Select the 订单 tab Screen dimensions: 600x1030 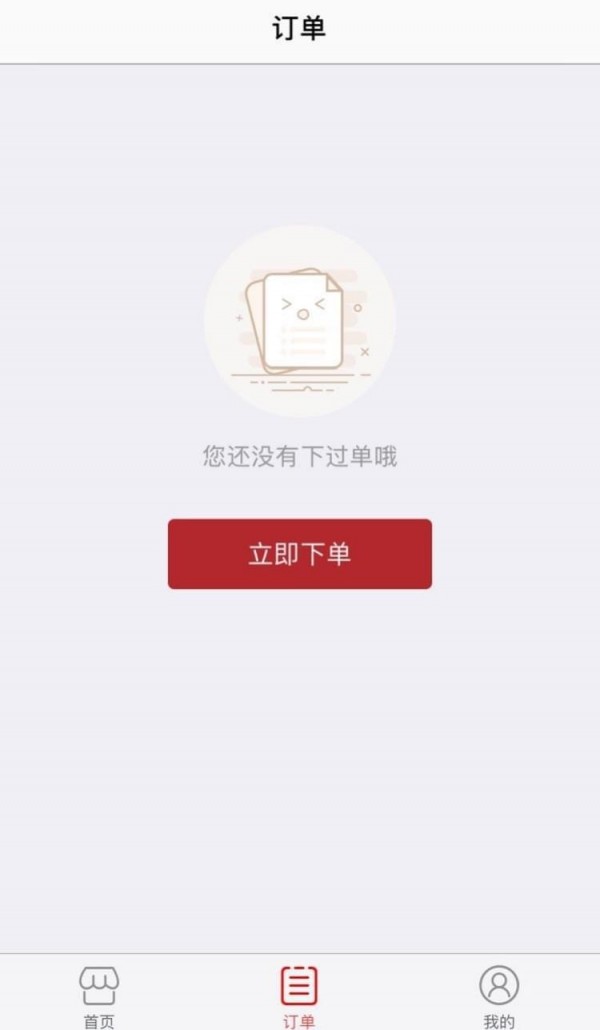coord(299,995)
